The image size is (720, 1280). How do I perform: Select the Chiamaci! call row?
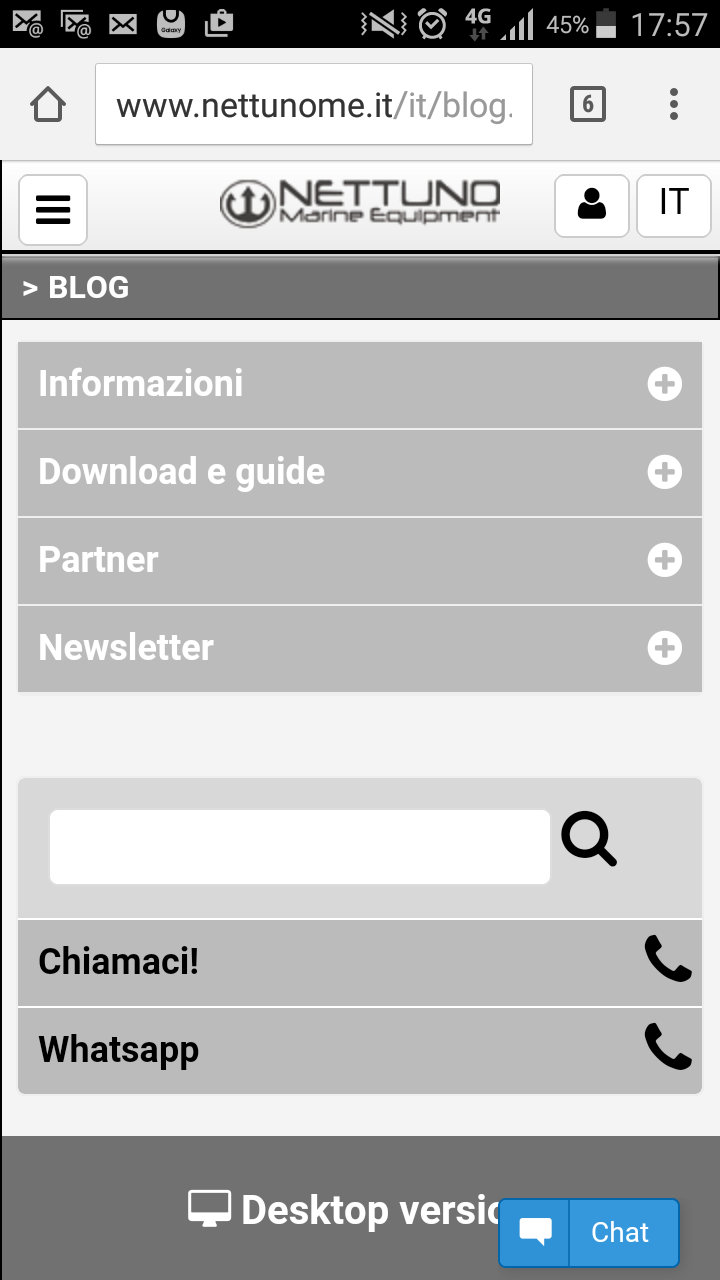coord(360,963)
